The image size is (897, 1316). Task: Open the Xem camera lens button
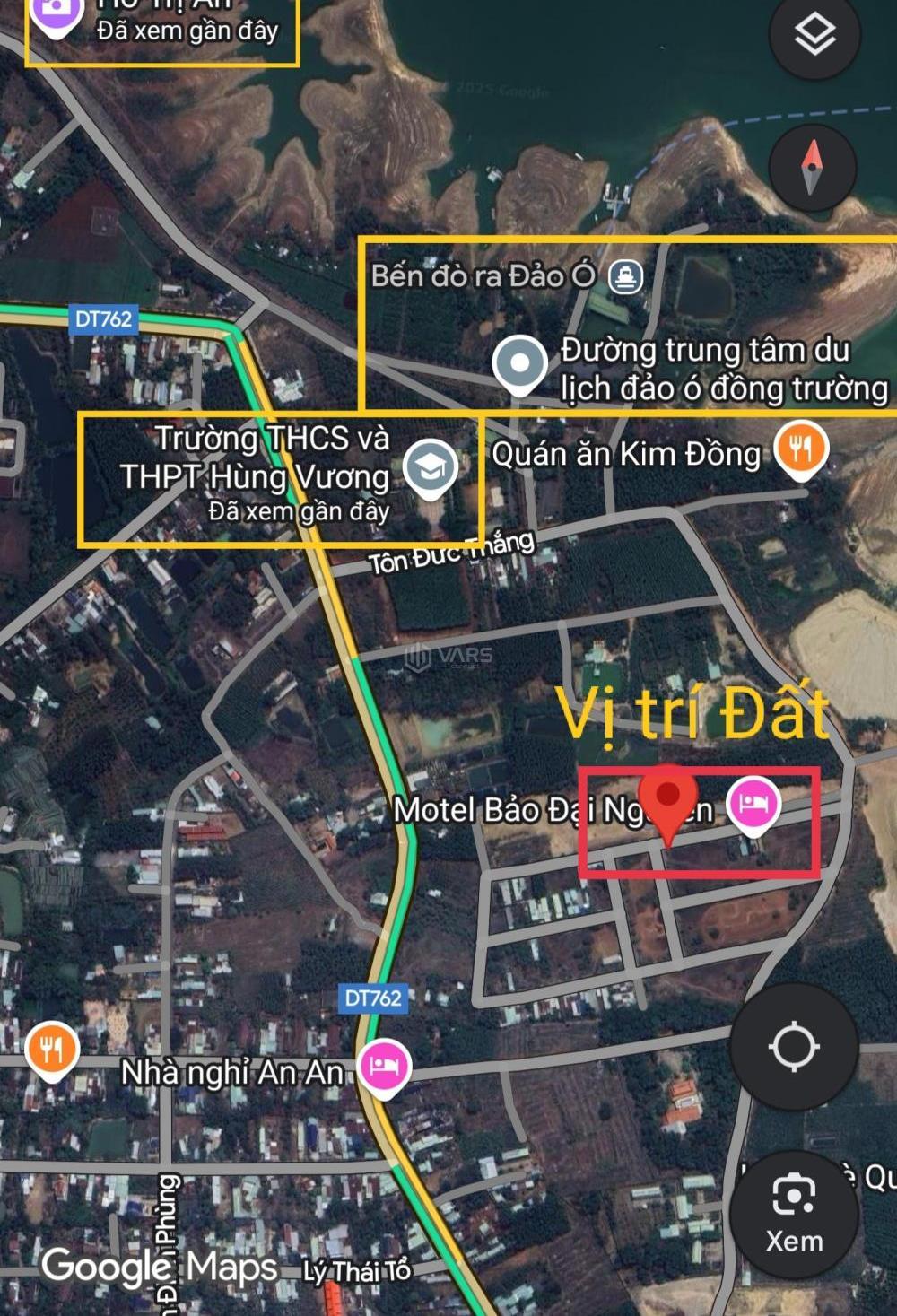click(x=794, y=1213)
